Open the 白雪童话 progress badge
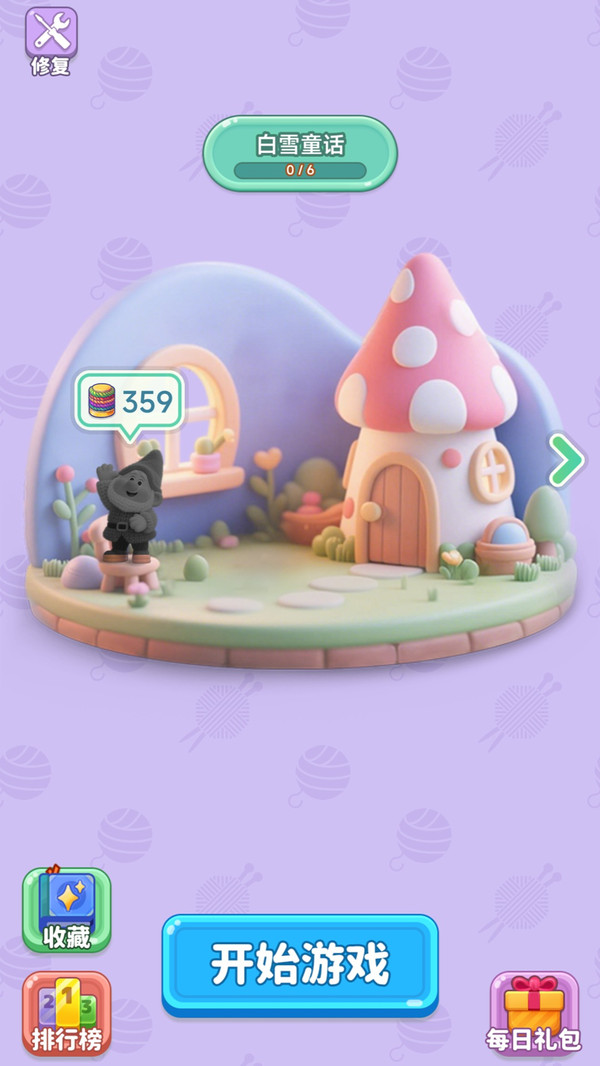This screenshot has width=600, height=1066. click(x=300, y=153)
